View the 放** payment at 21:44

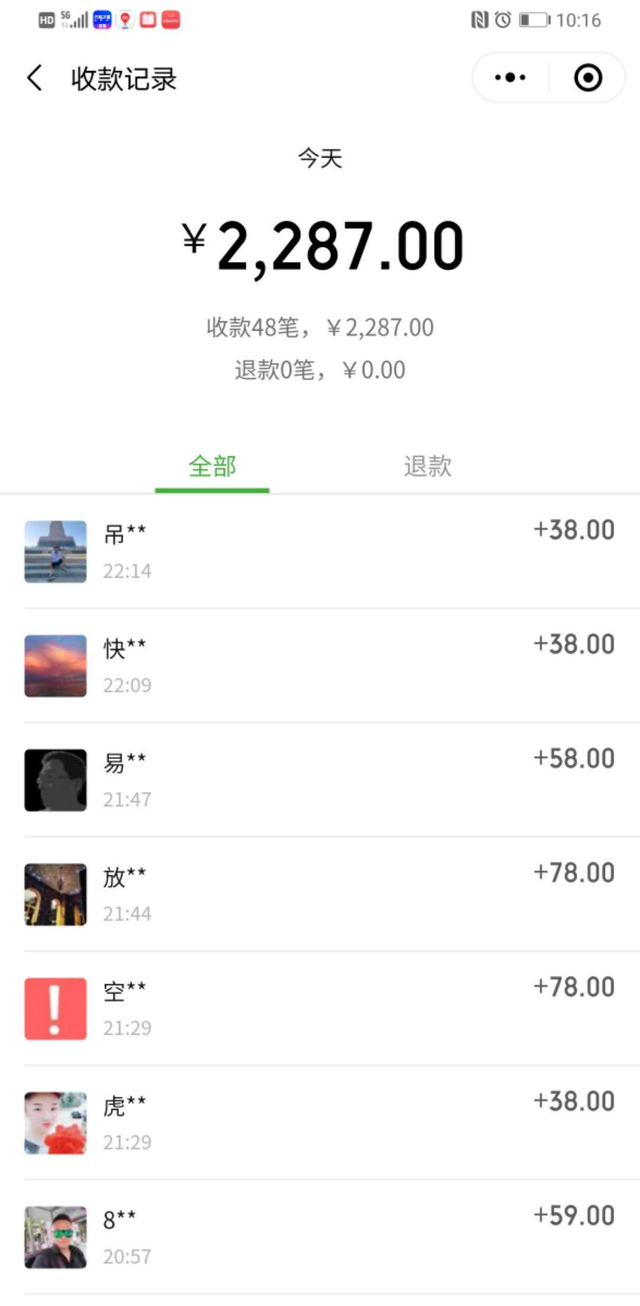click(x=320, y=894)
